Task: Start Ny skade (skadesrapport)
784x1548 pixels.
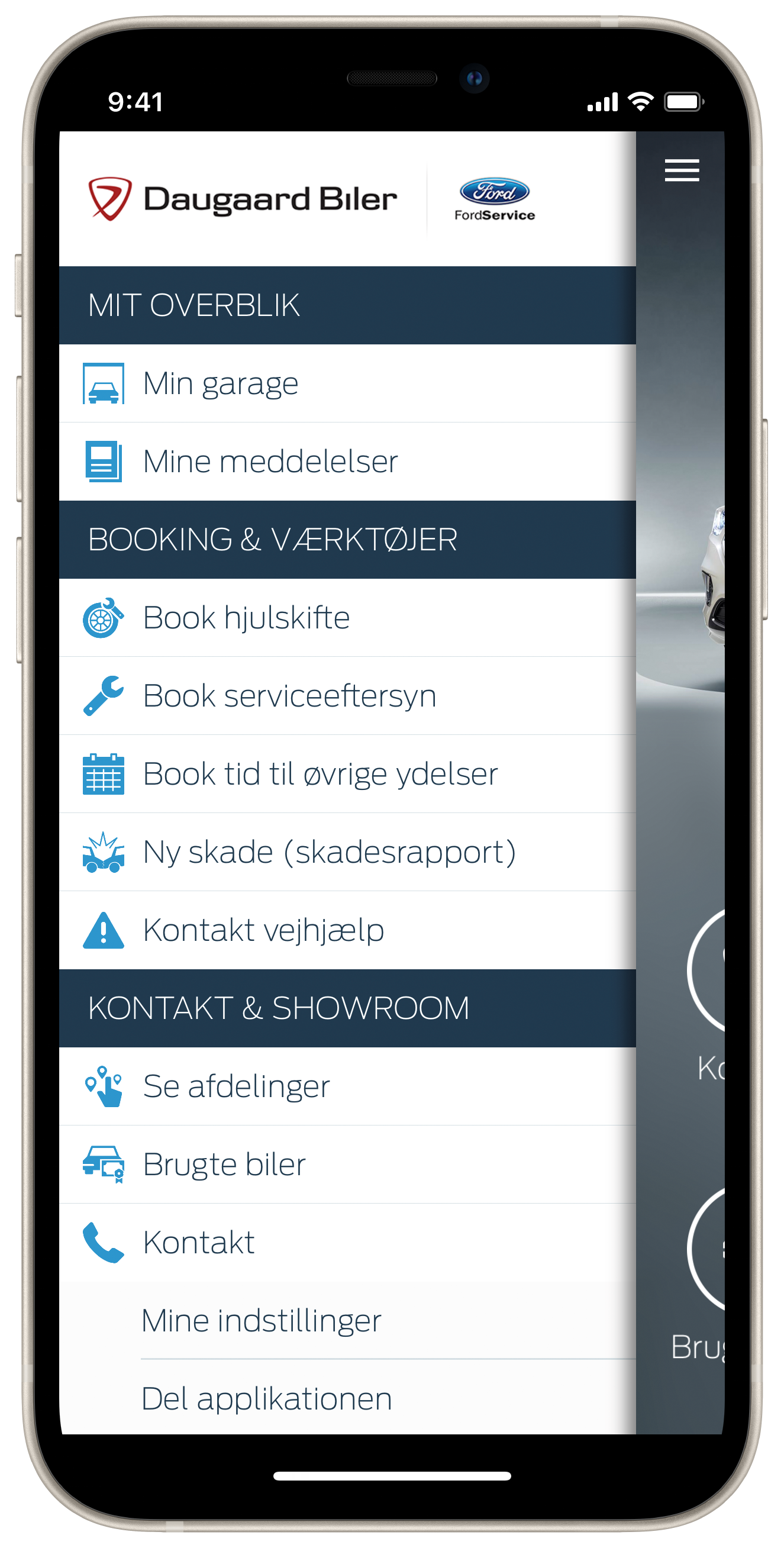Action: [347, 852]
